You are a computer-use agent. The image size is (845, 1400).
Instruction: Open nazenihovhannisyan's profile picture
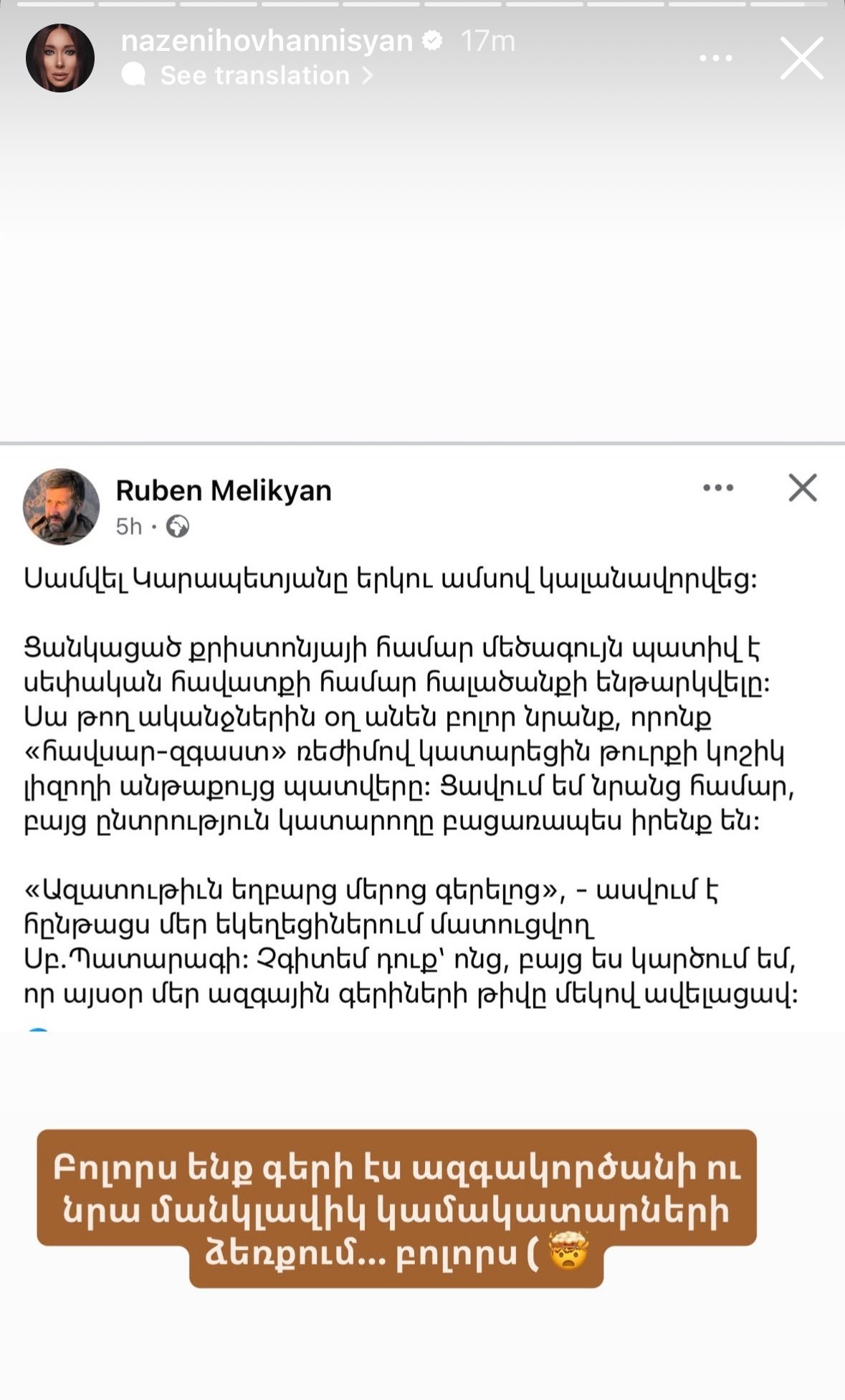point(60,58)
